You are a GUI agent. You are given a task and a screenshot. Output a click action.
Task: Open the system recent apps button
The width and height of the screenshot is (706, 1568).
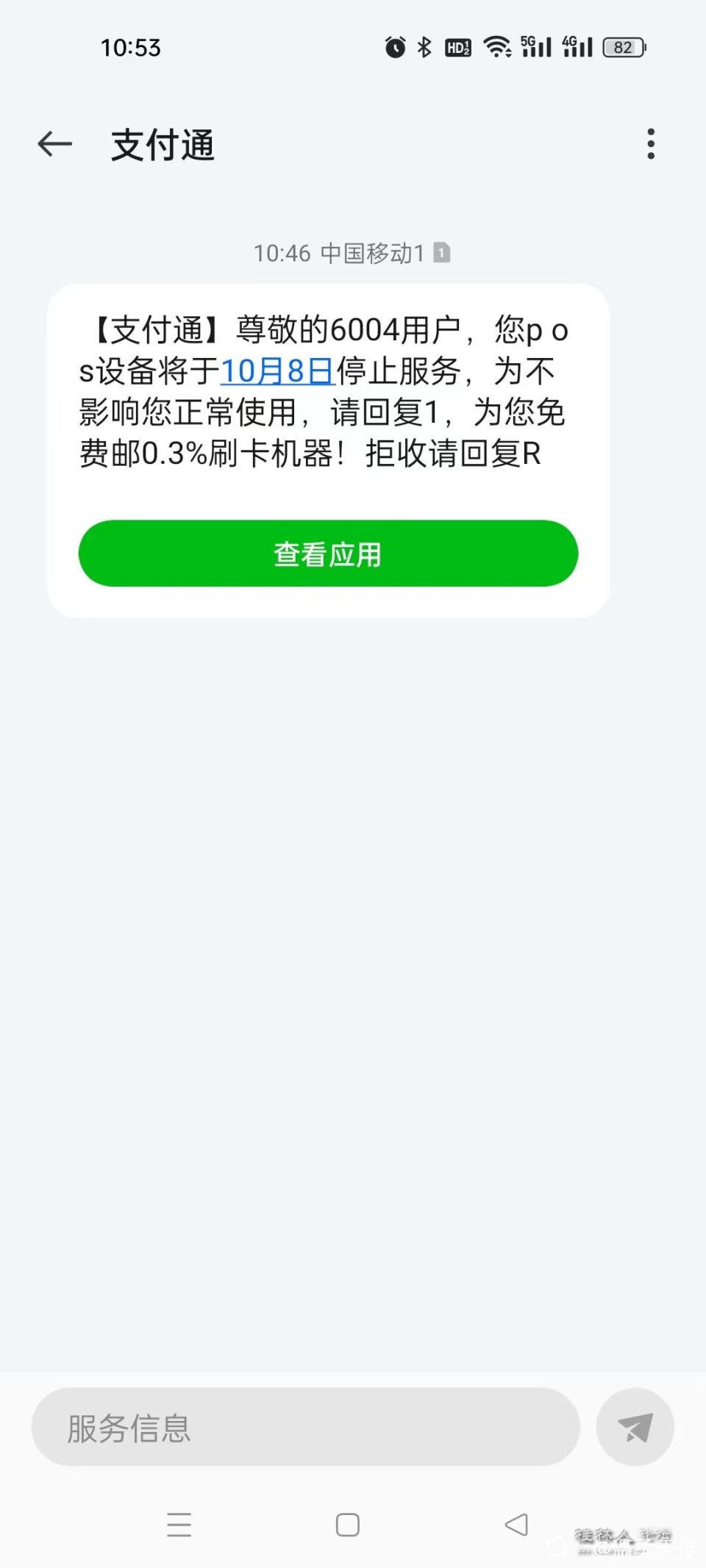(x=179, y=1525)
